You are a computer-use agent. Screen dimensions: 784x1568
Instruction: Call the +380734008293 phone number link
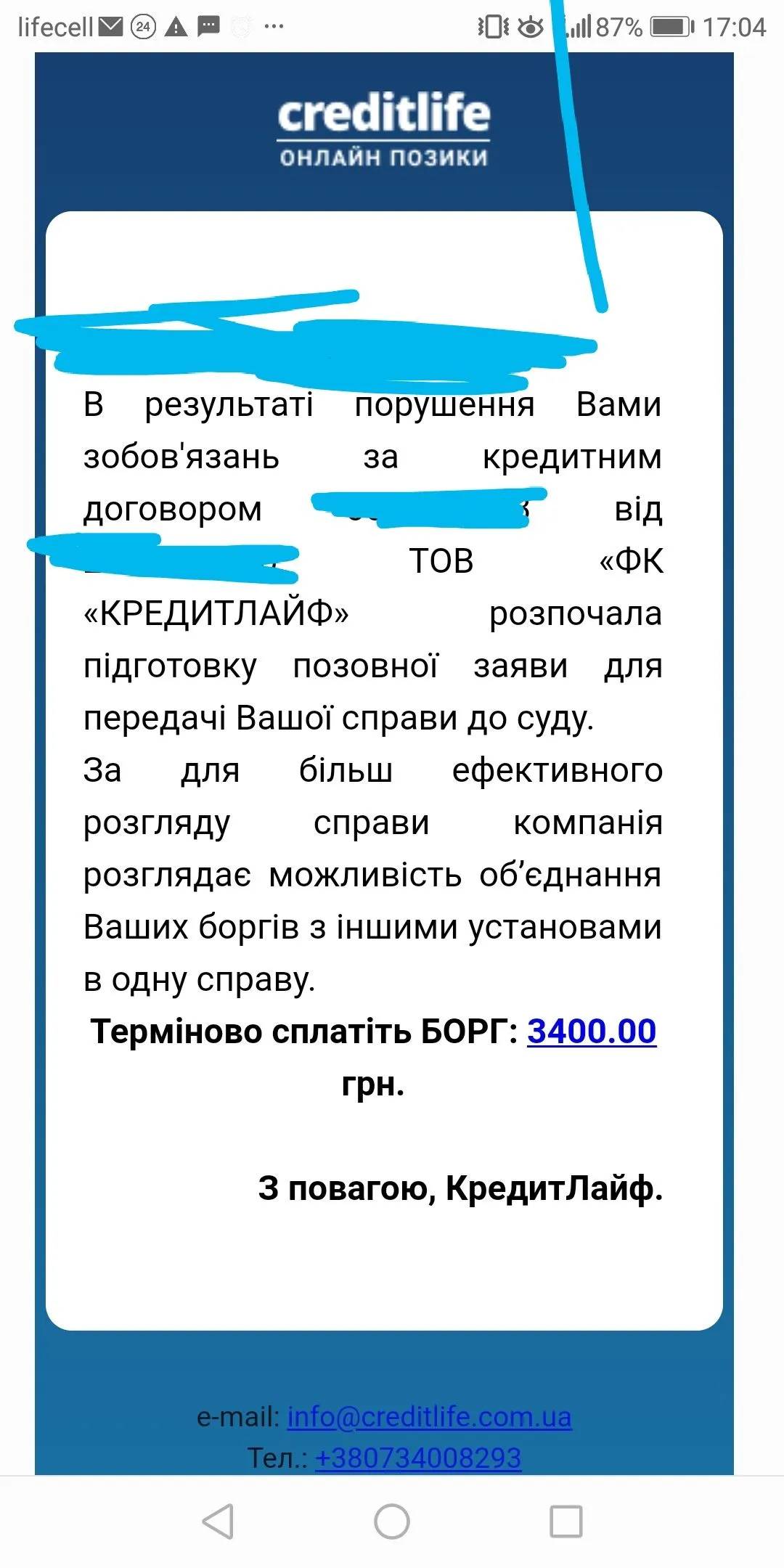pyautogui.click(x=418, y=1457)
